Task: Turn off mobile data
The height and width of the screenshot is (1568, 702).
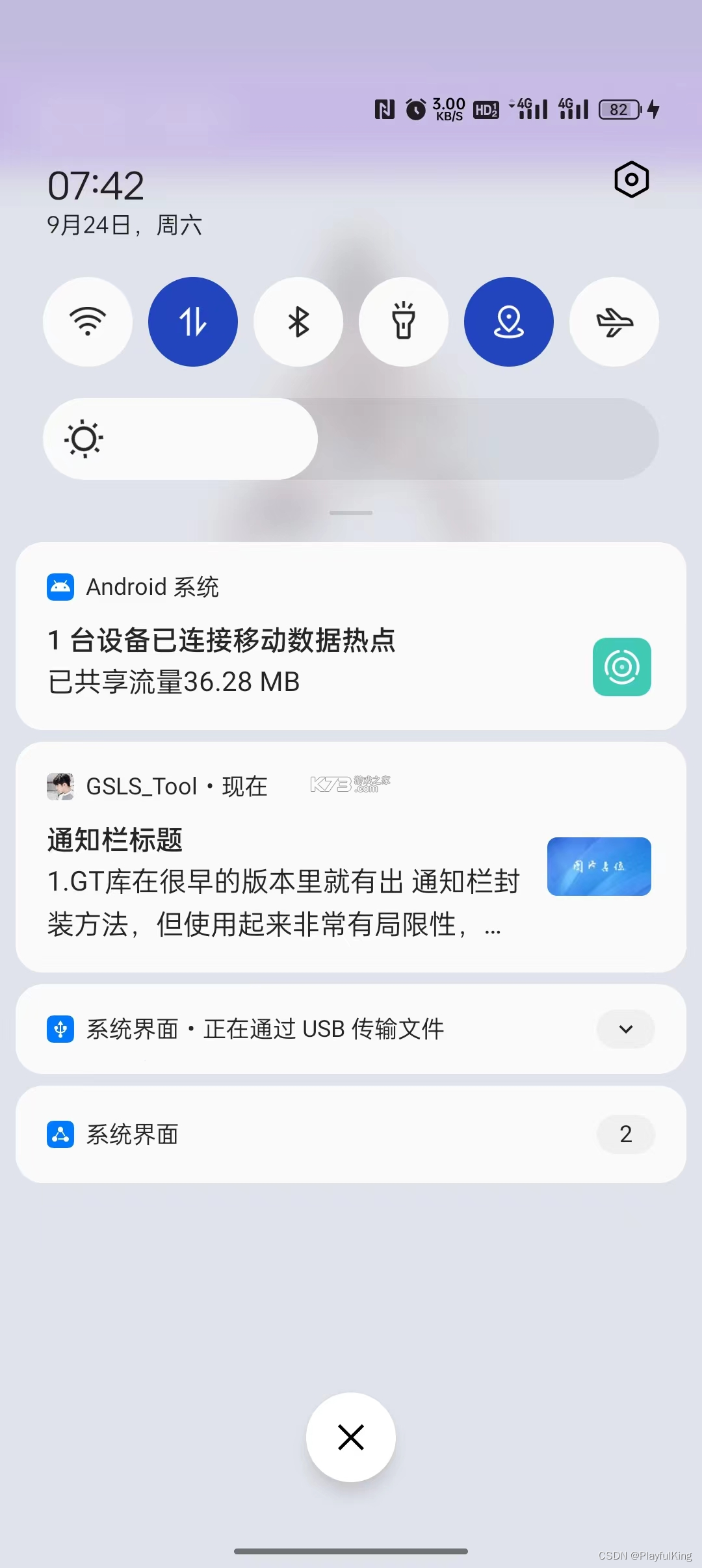Action: pos(193,322)
